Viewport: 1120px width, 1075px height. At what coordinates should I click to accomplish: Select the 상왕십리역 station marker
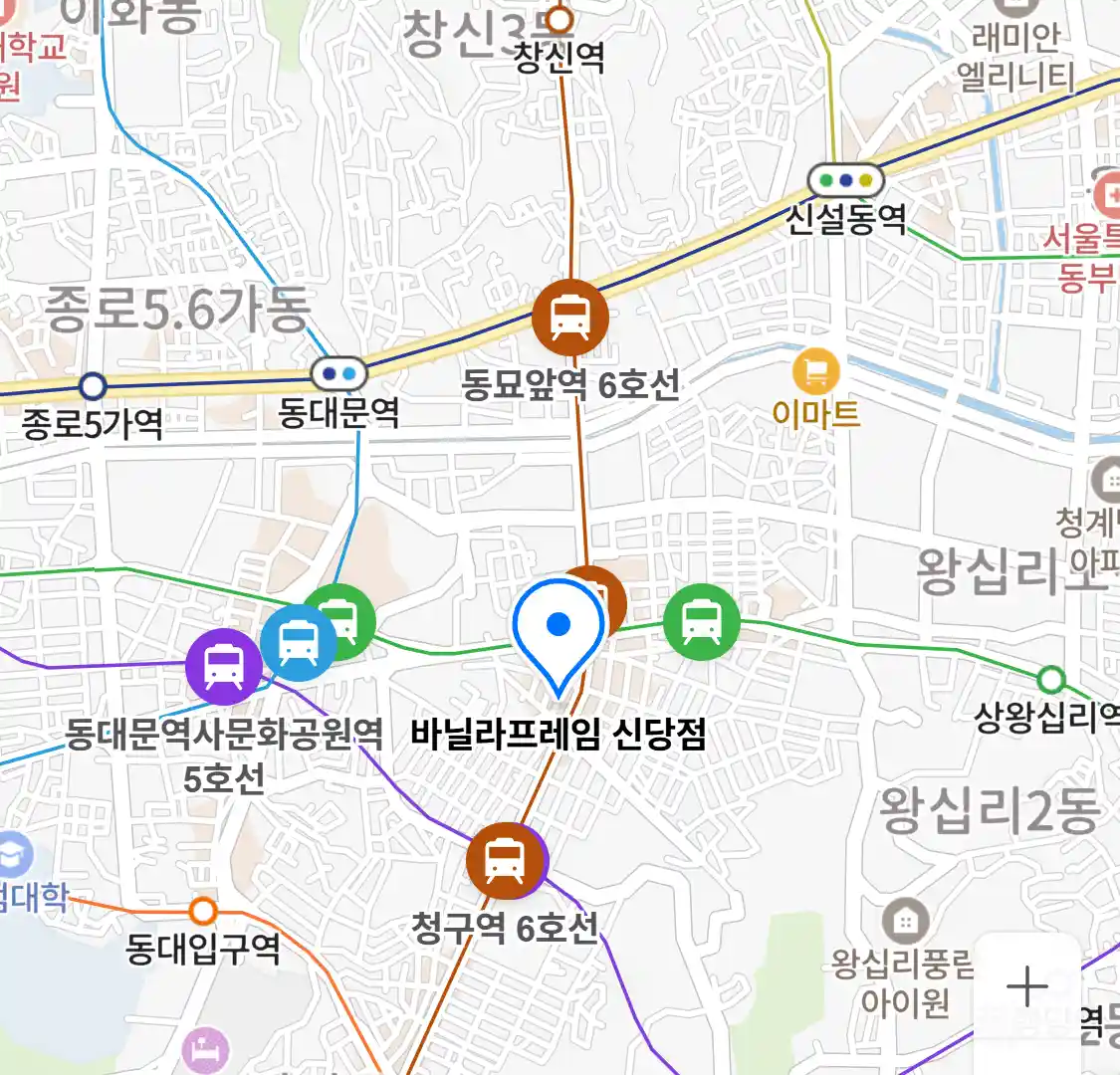pos(1050,680)
